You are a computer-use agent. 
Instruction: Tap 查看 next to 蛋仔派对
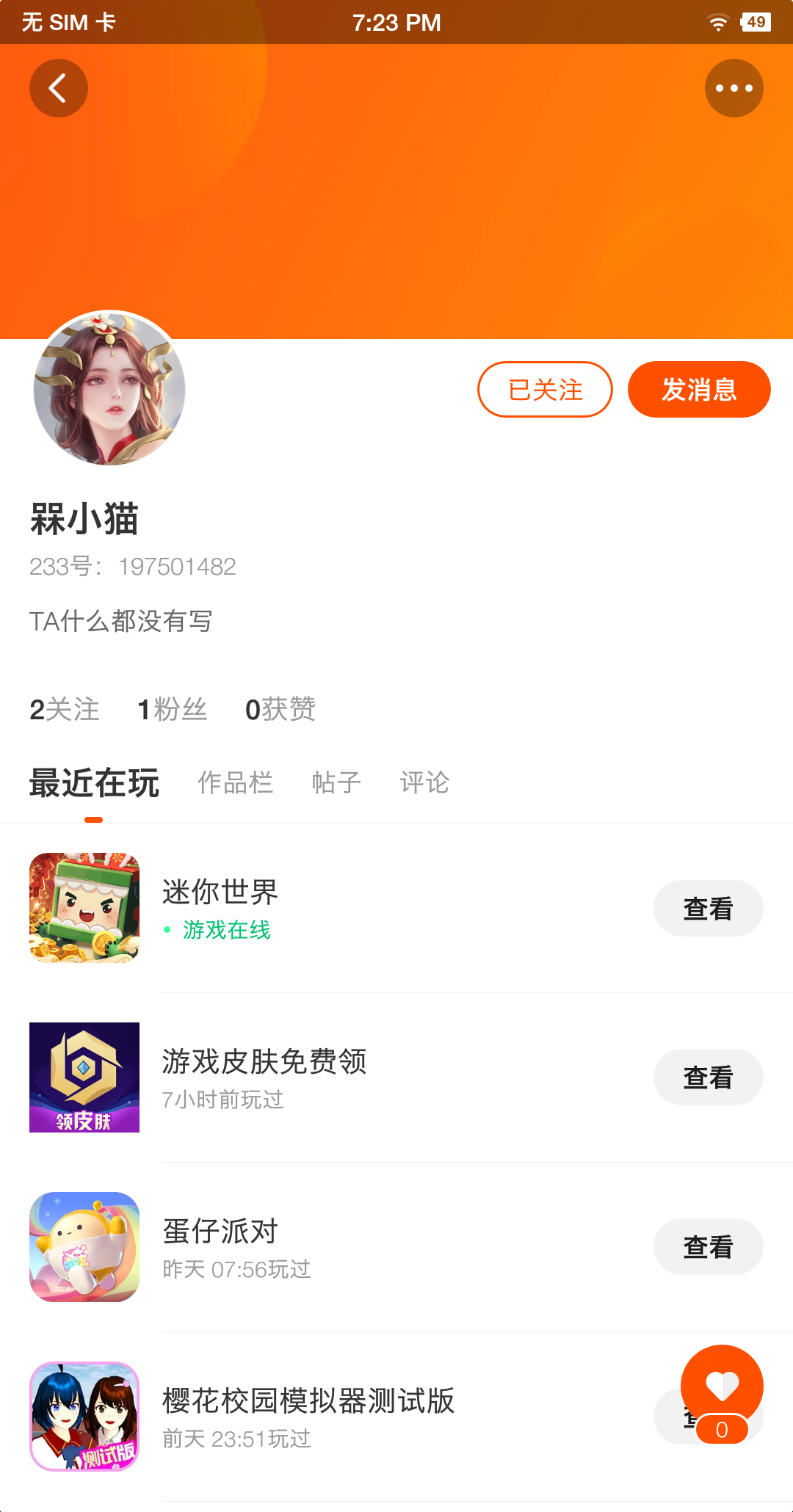[708, 1247]
